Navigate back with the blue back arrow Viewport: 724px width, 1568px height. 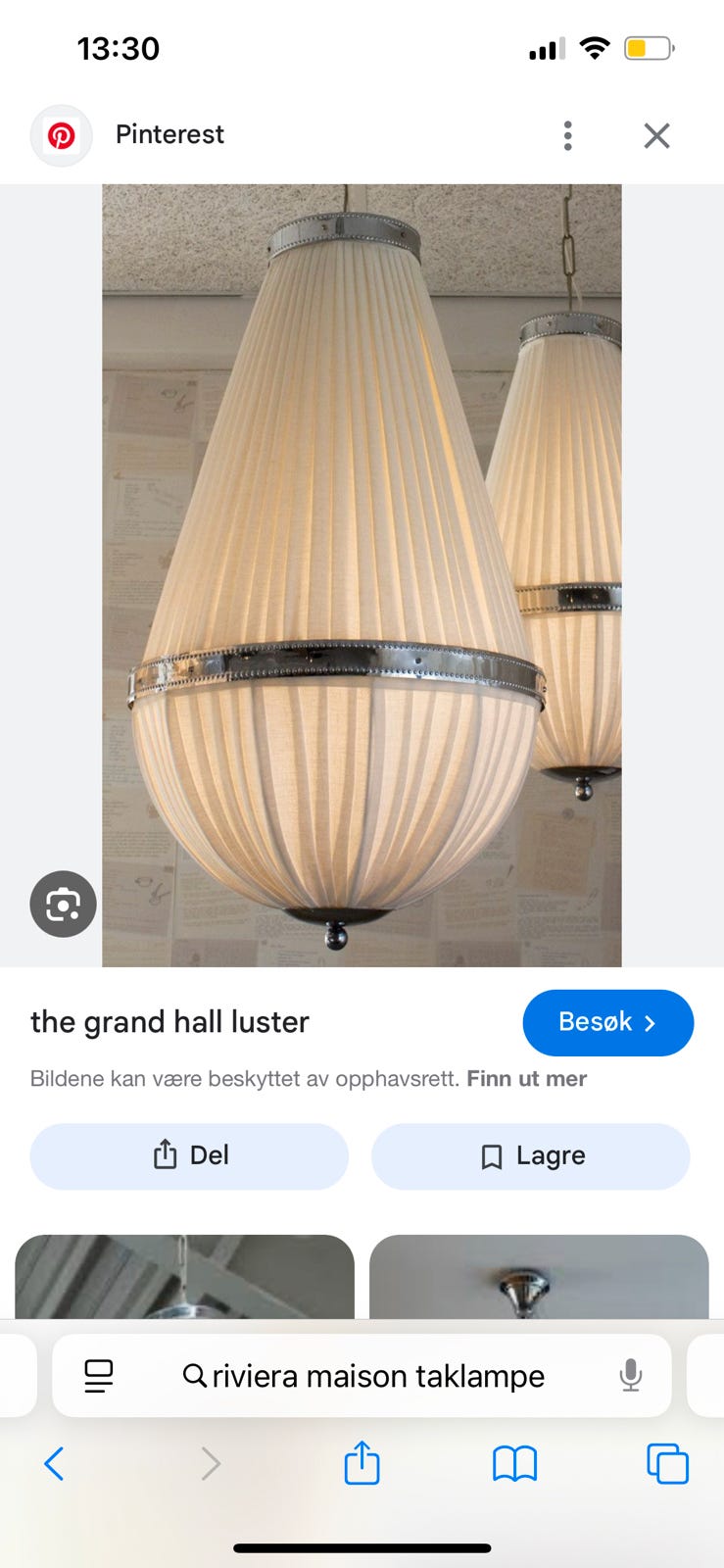54,1464
